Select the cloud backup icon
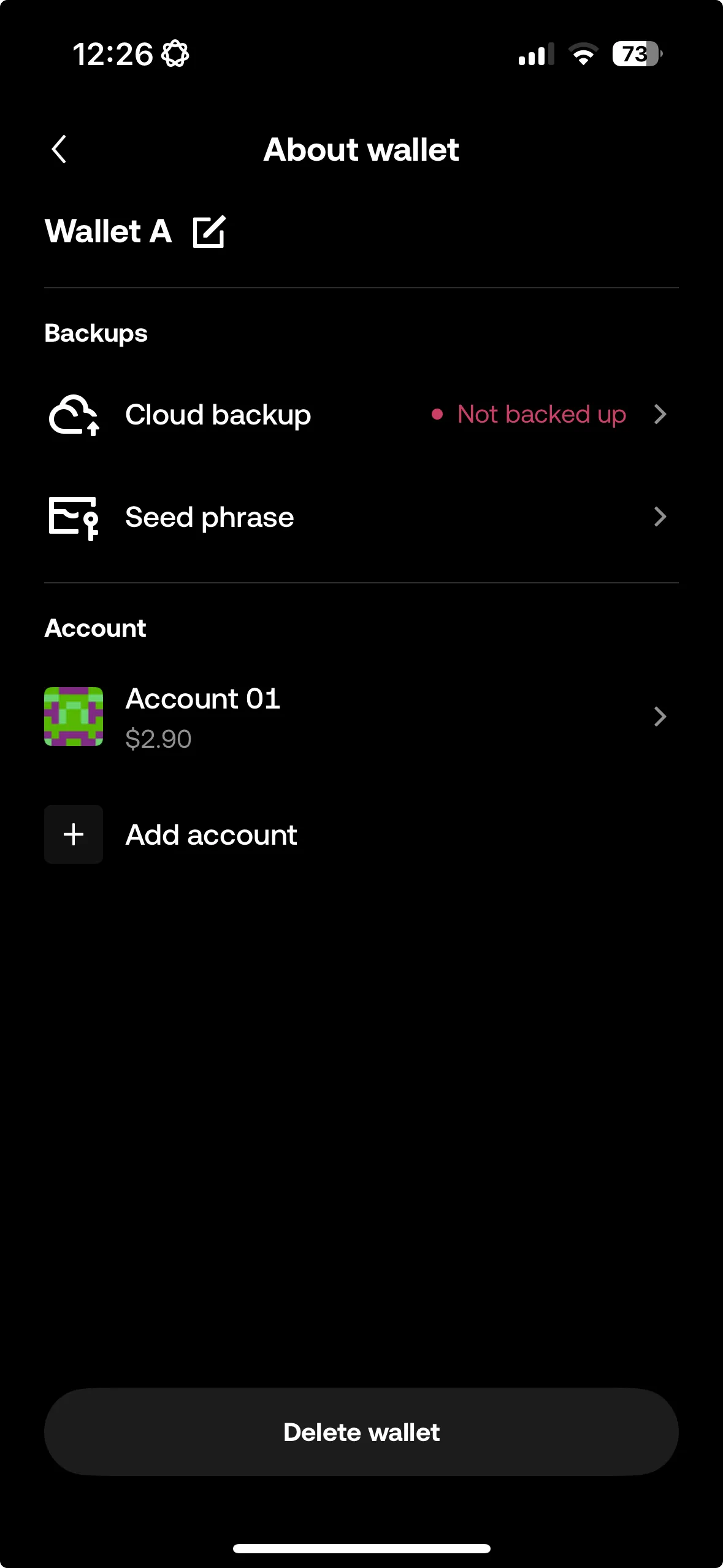723x1568 pixels. click(x=74, y=414)
